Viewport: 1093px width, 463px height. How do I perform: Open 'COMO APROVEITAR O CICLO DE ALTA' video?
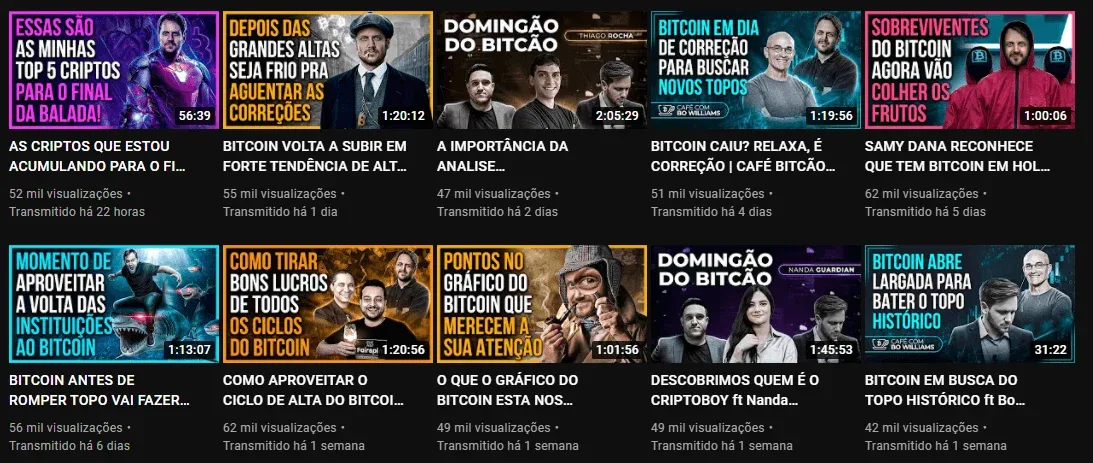(327, 303)
